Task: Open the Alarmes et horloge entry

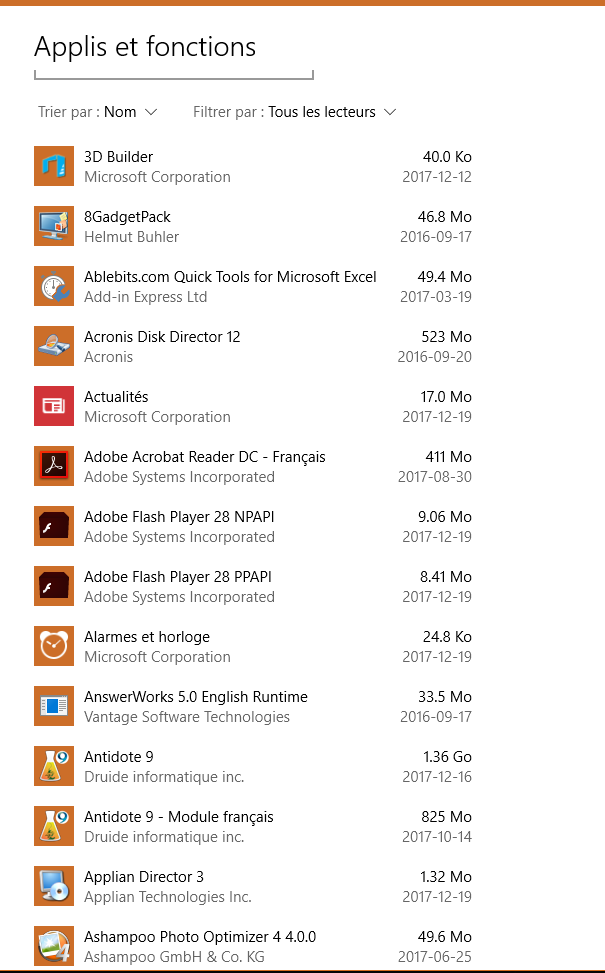Action: [x=252, y=647]
